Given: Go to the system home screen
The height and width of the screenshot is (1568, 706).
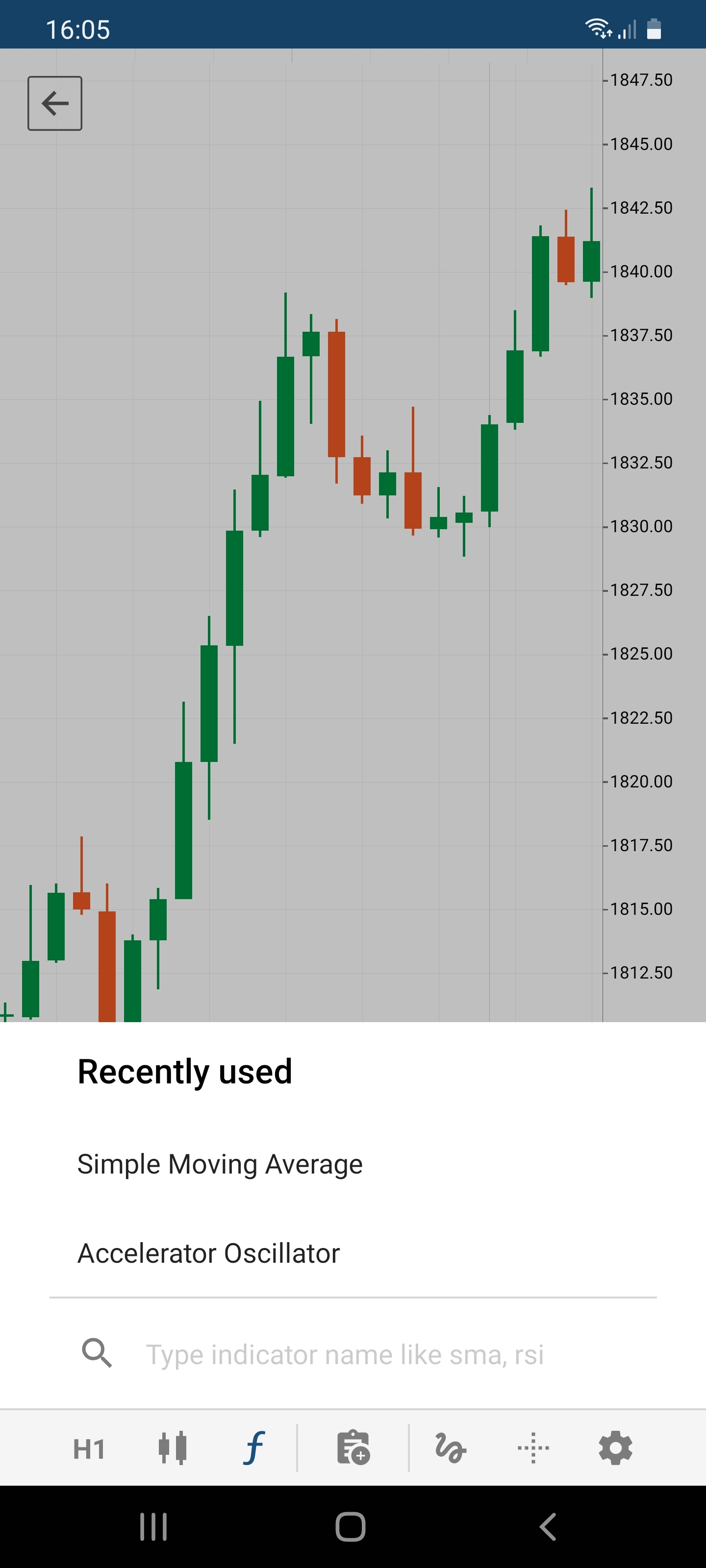Looking at the screenshot, I should click(x=351, y=1527).
